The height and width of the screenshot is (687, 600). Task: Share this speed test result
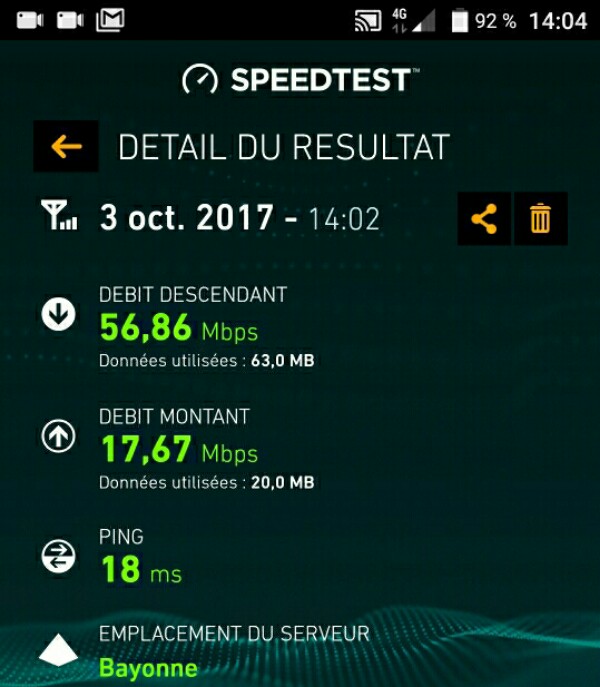click(x=484, y=218)
